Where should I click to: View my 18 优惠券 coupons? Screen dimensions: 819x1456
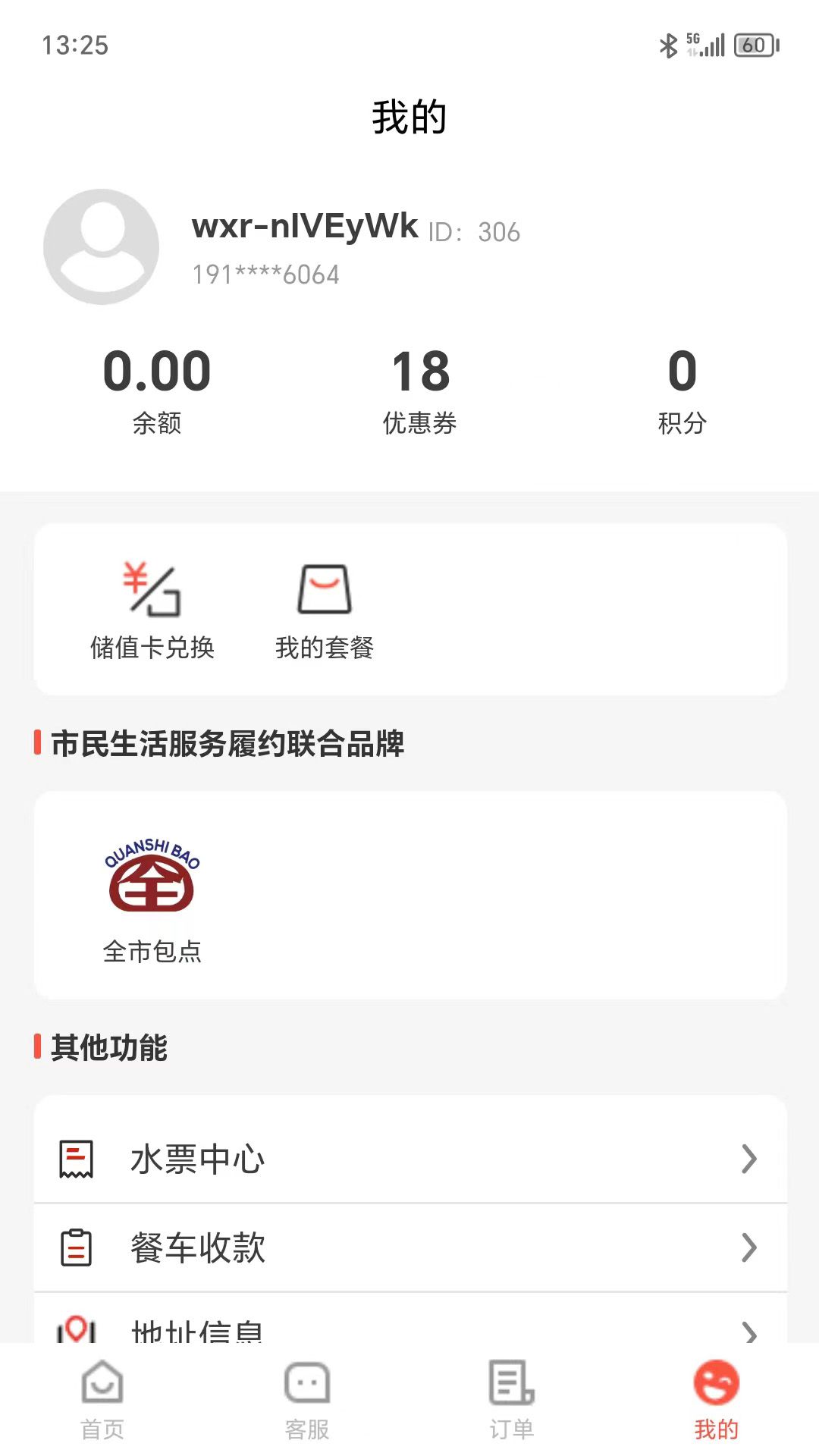click(420, 390)
